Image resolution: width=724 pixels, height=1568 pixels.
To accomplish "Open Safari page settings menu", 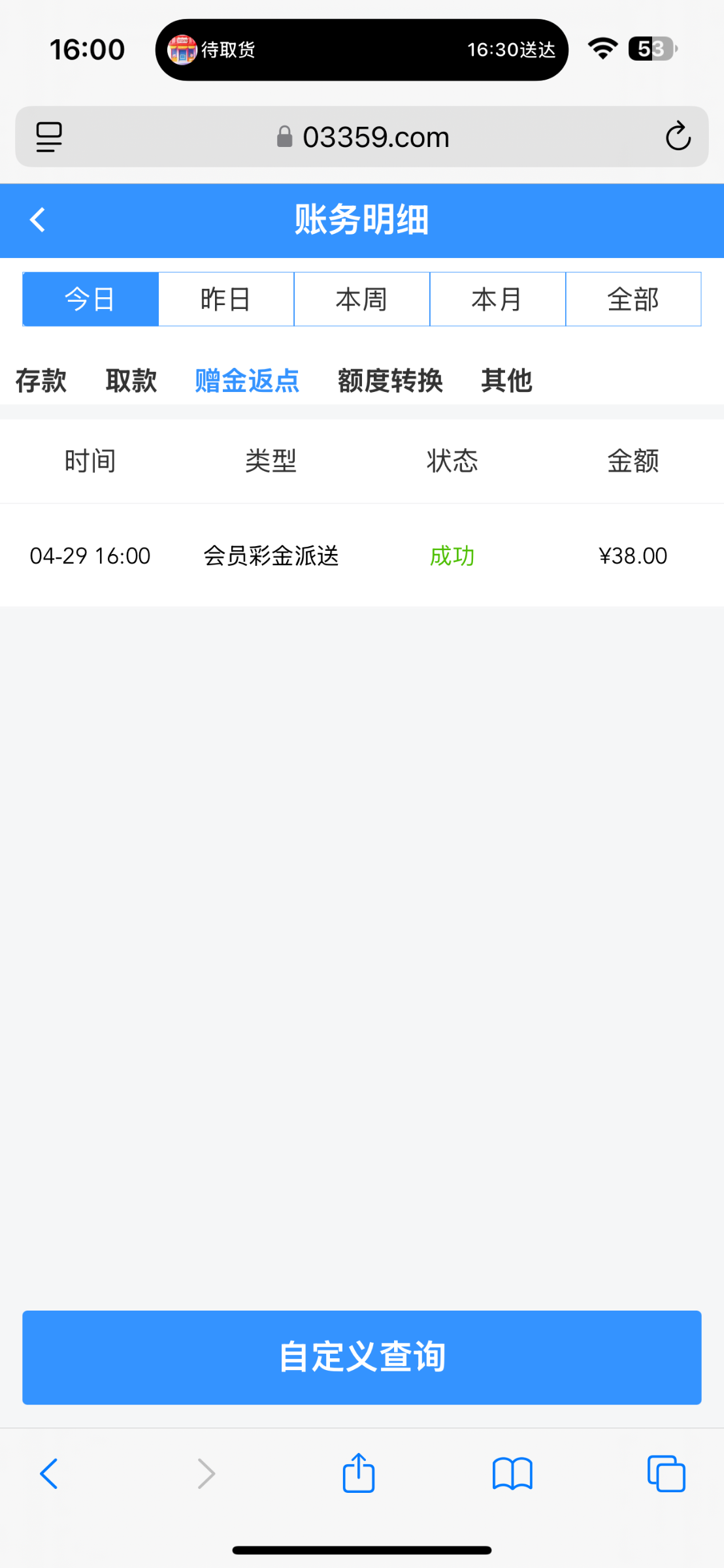I will (49, 137).
